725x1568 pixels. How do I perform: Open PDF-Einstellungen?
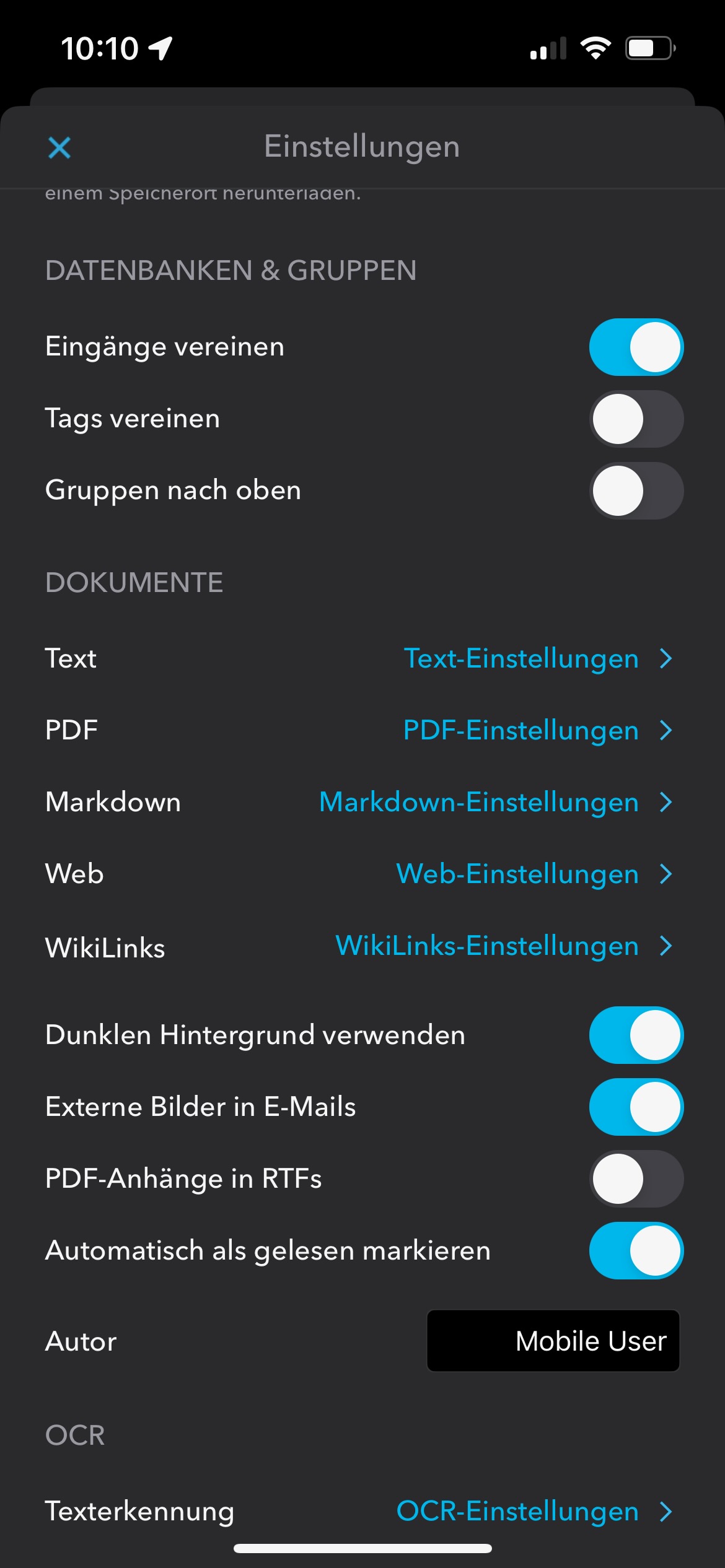(538, 730)
